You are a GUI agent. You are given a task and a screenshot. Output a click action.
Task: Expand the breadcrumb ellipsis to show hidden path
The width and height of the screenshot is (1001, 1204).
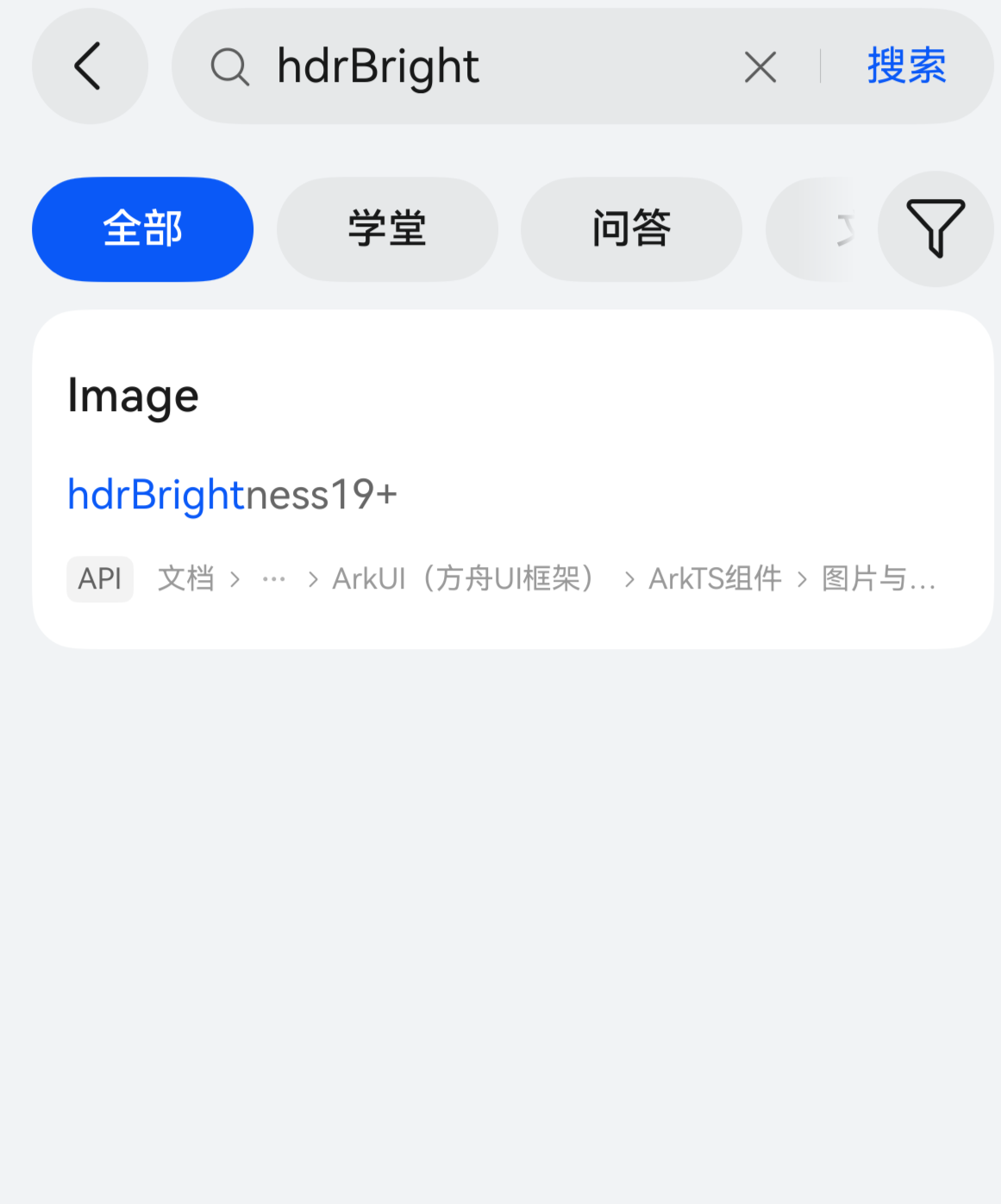pyautogui.click(x=273, y=578)
